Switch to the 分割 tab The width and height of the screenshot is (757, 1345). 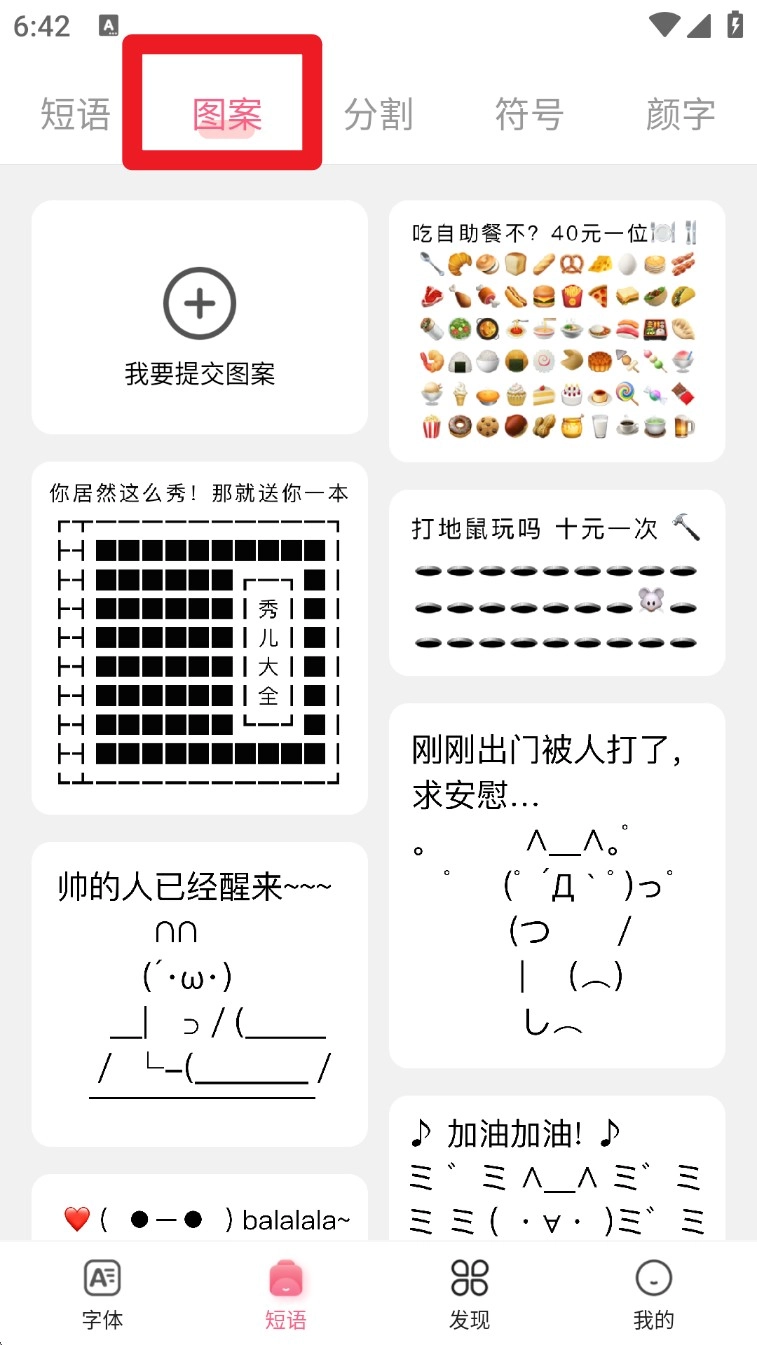(378, 114)
